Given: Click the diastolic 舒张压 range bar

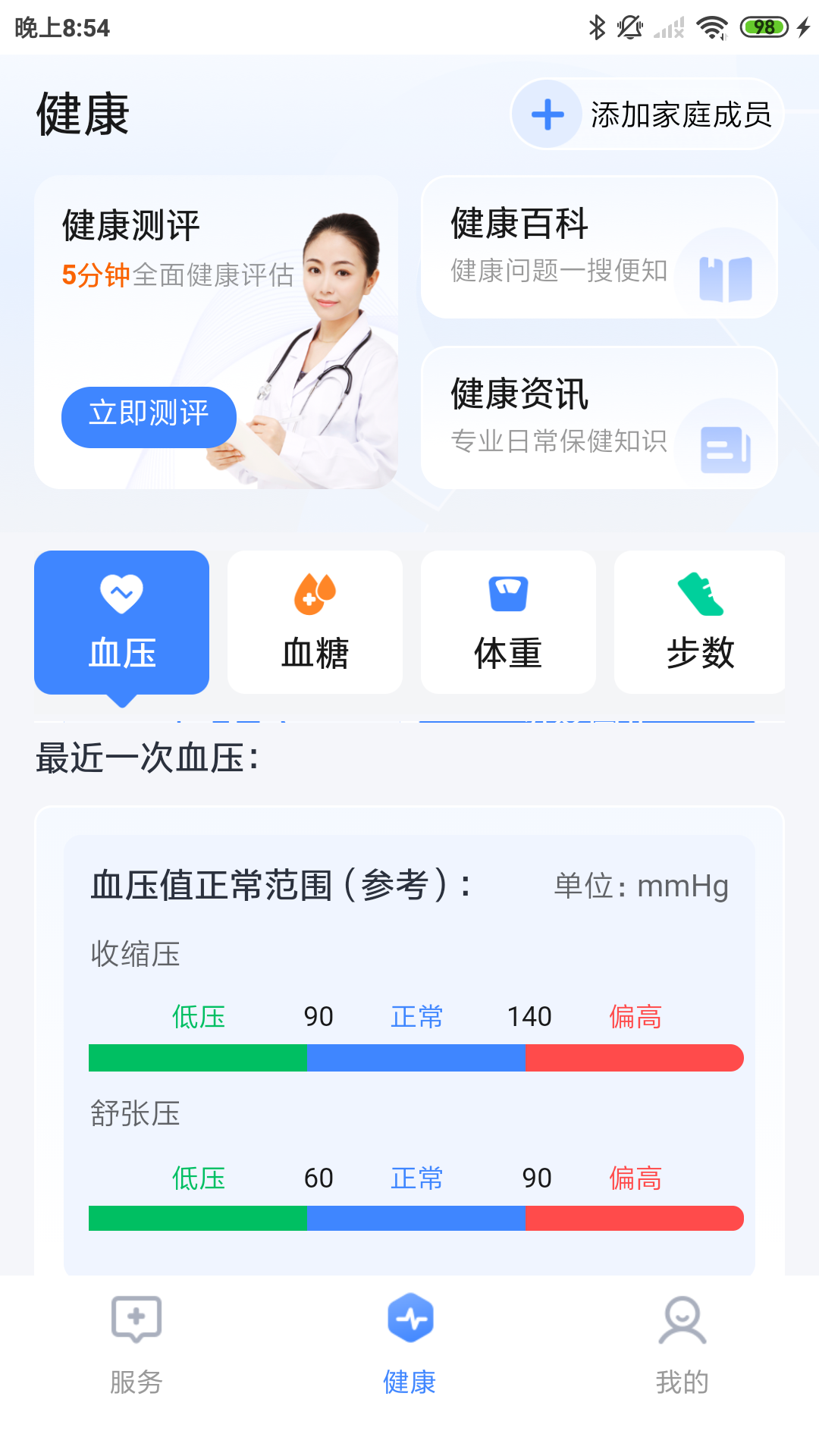Looking at the screenshot, I should tap(417, 1219).
